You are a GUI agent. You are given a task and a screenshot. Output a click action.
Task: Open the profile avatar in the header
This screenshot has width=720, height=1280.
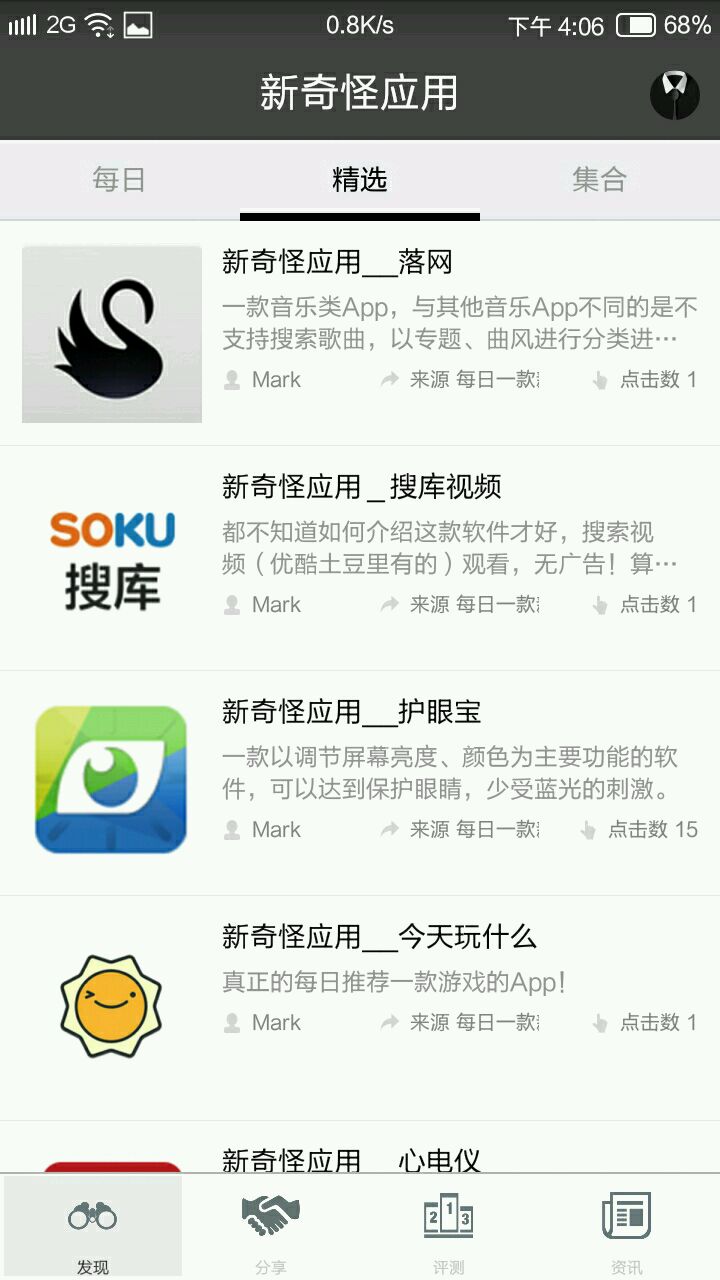675,95
